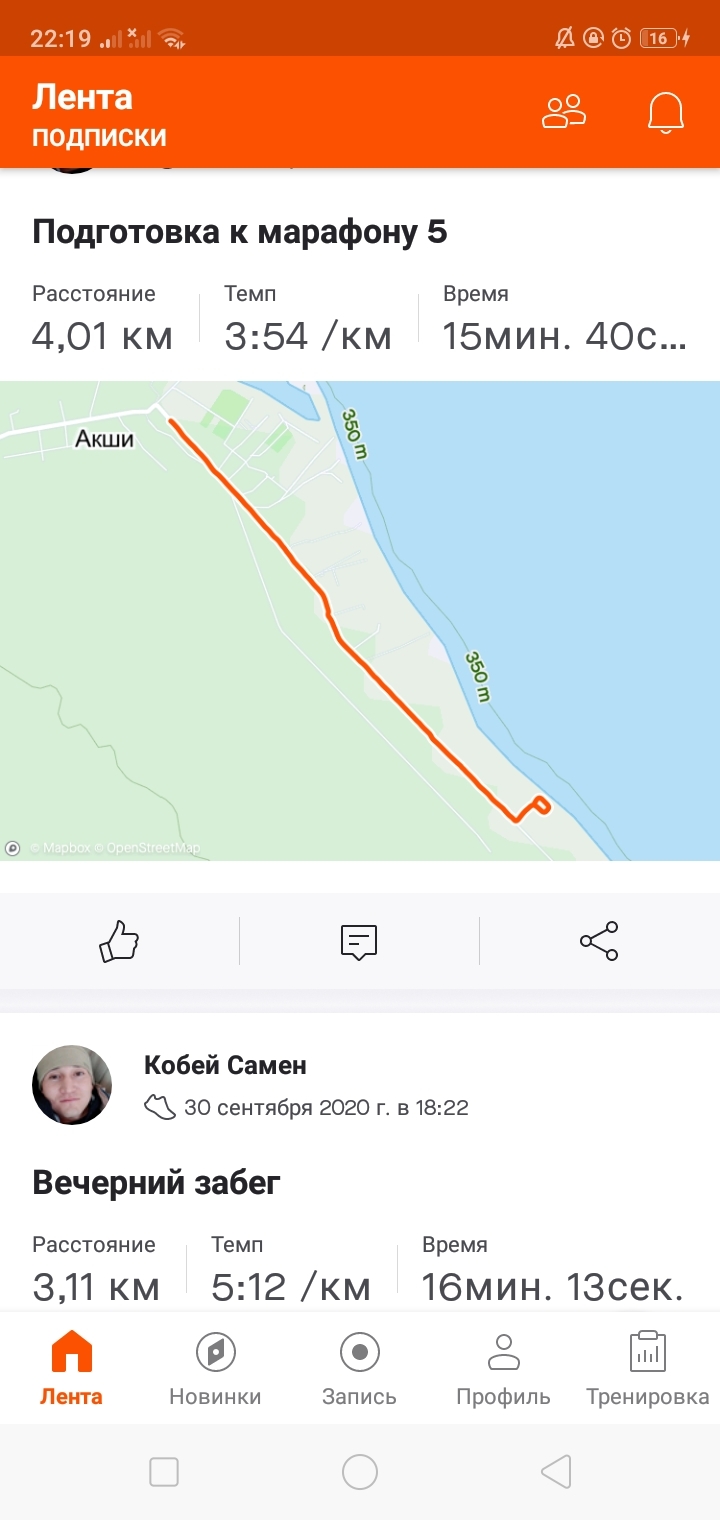The image size is (720, 1520).
Task: Open the route map near Акши
Action: click(360, 620)
